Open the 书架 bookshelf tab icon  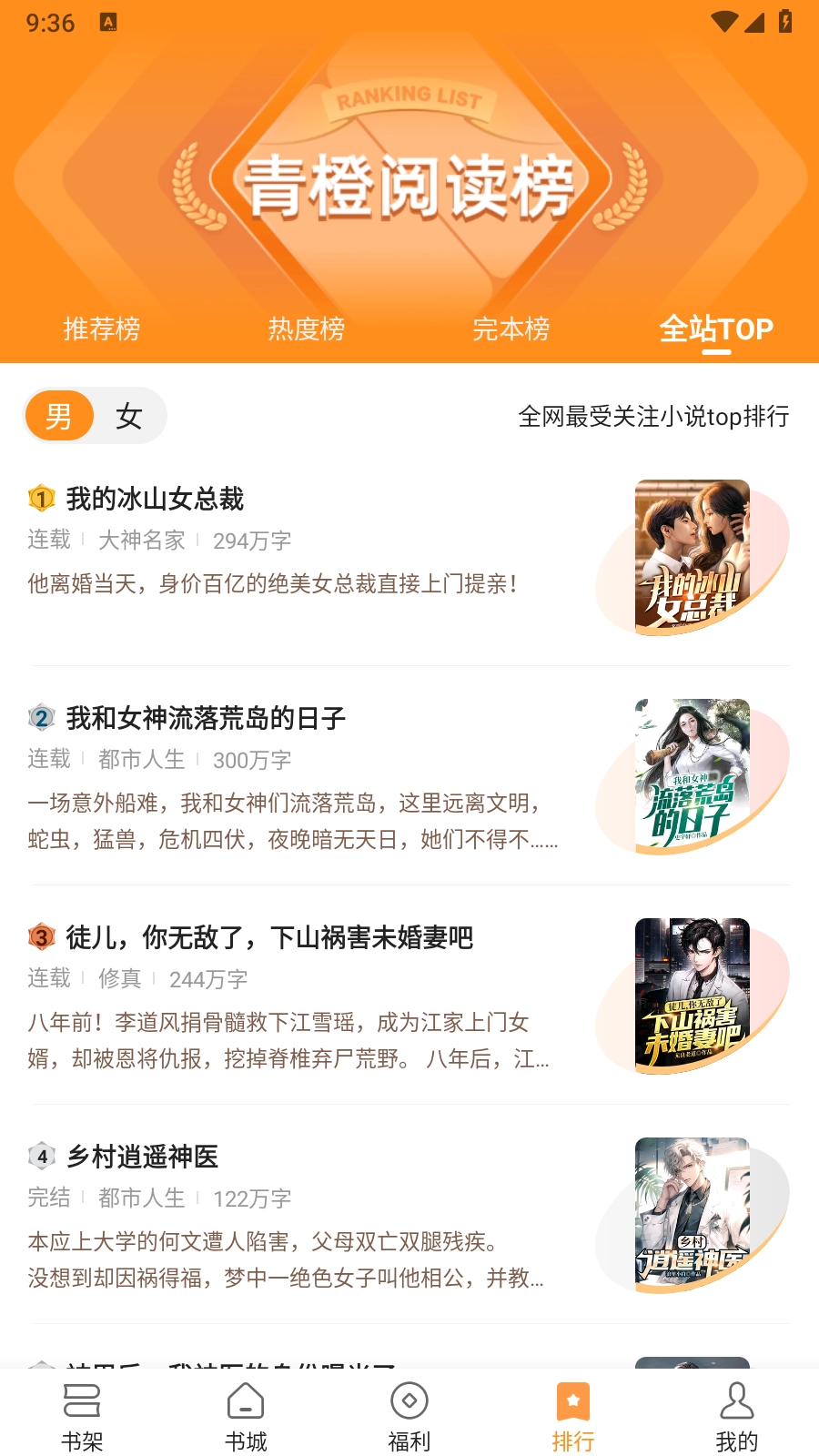coord(81,1401)
